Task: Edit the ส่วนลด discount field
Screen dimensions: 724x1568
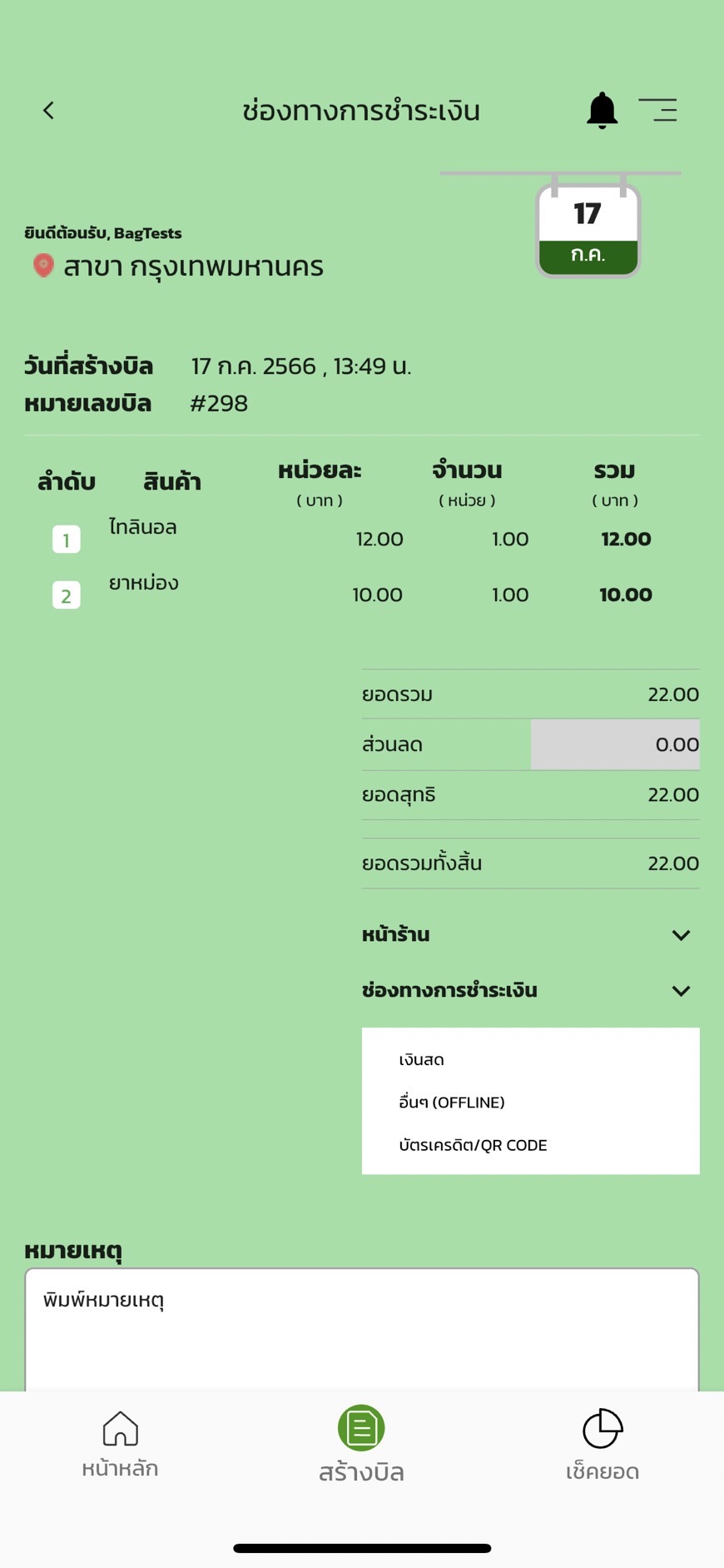Action: (615, 744)
